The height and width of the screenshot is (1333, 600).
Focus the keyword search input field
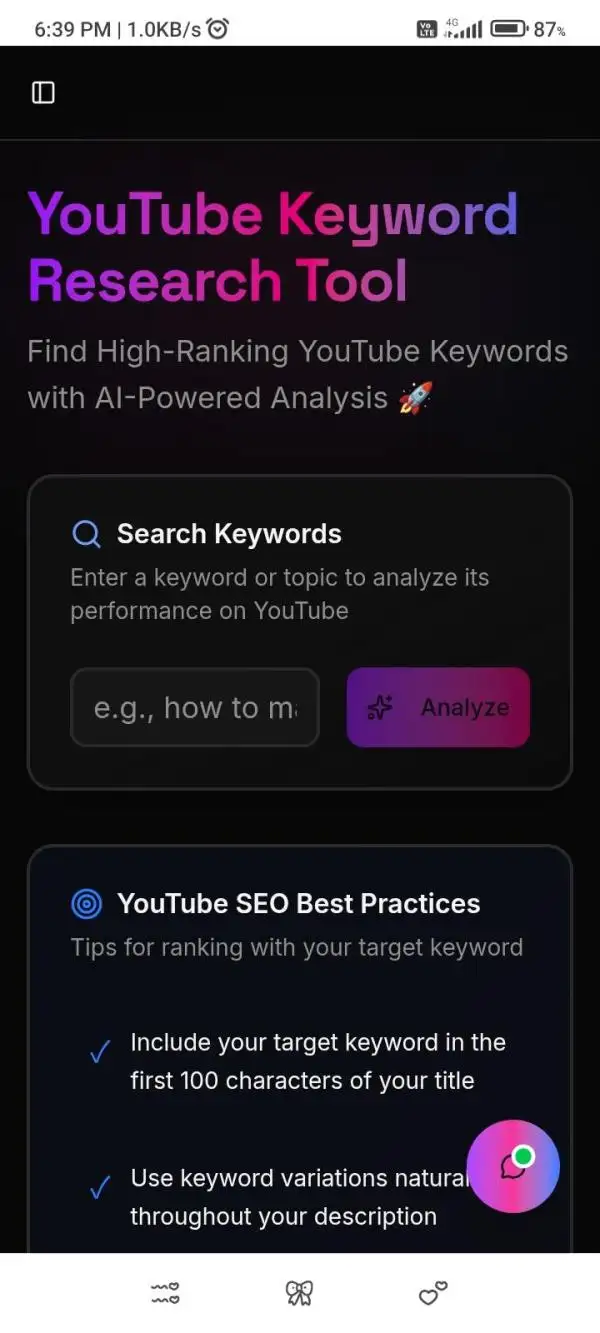tap(195, 708)
